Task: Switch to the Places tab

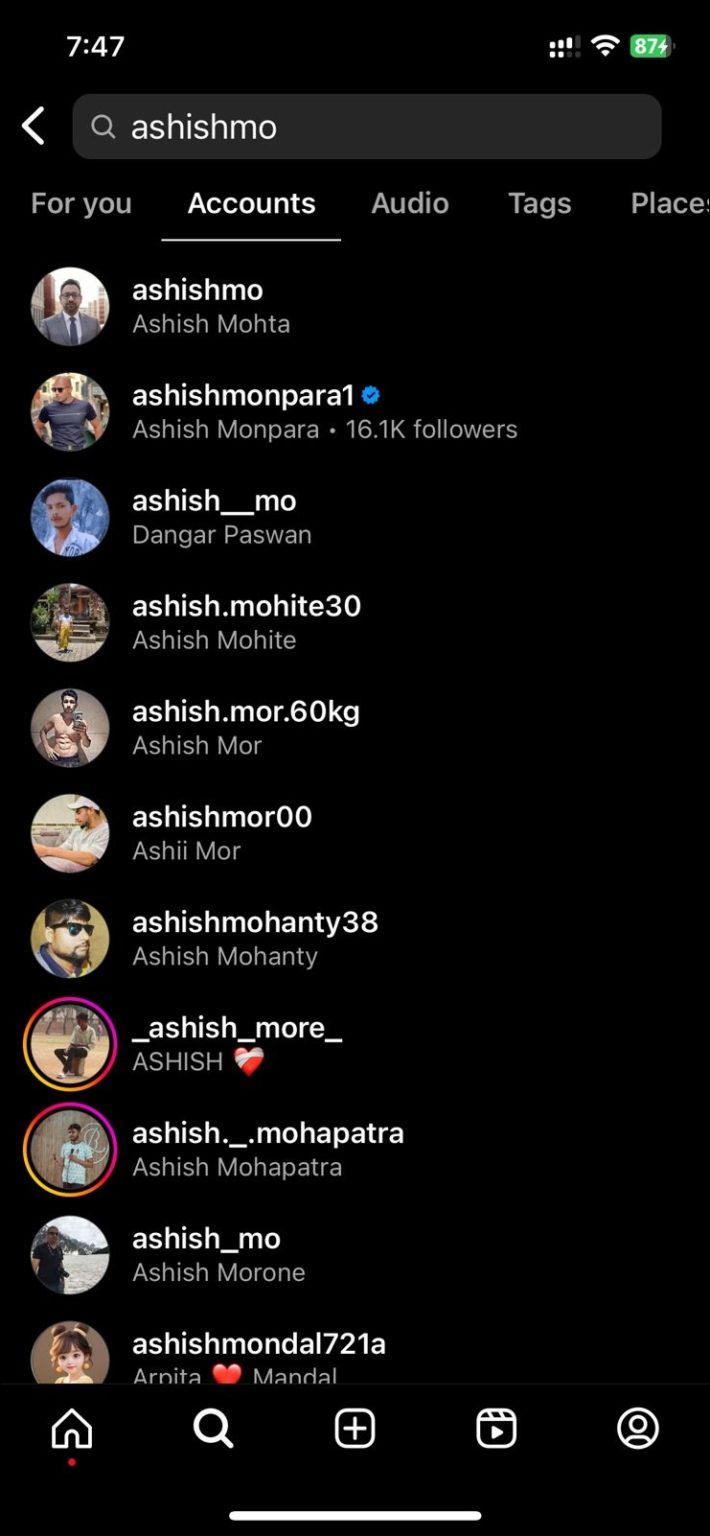Action: coord(668,203)
